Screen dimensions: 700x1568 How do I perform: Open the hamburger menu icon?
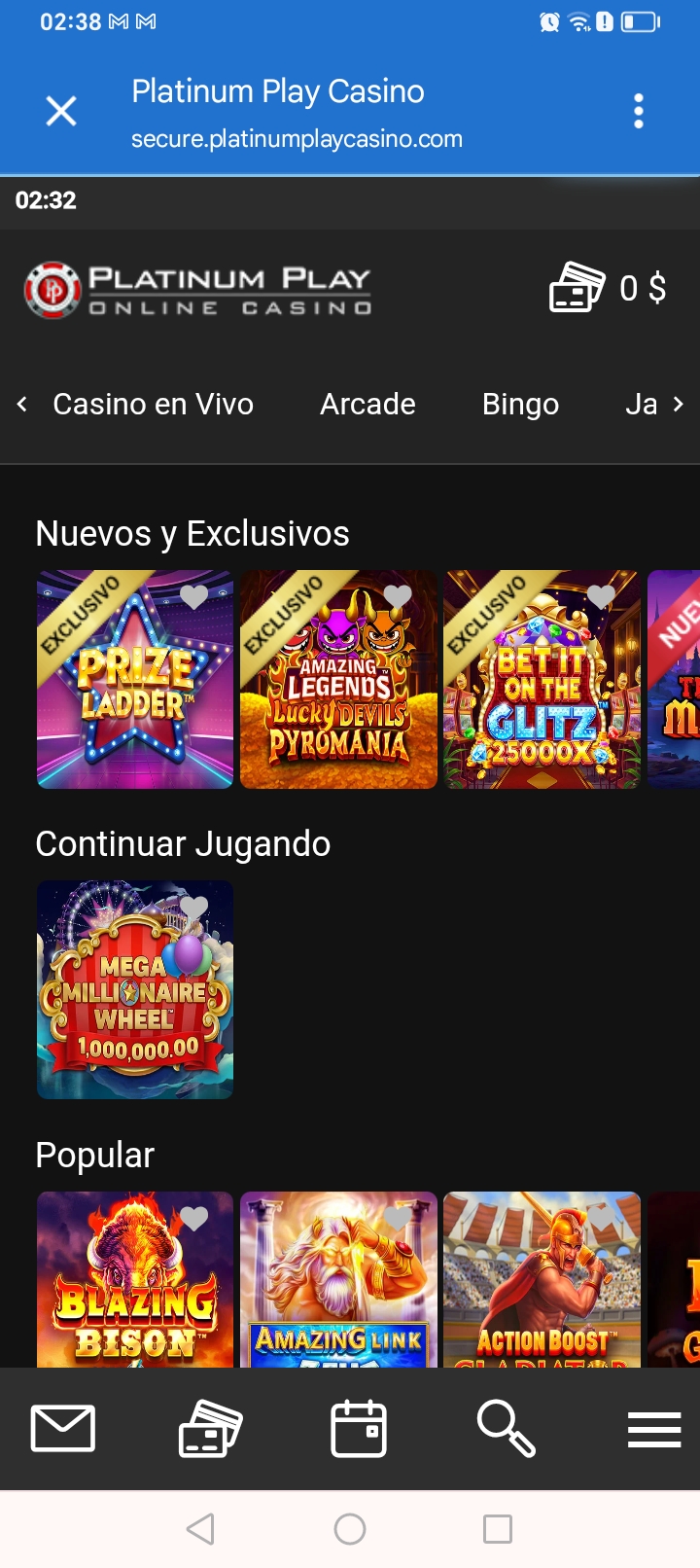pos(653,1429)
